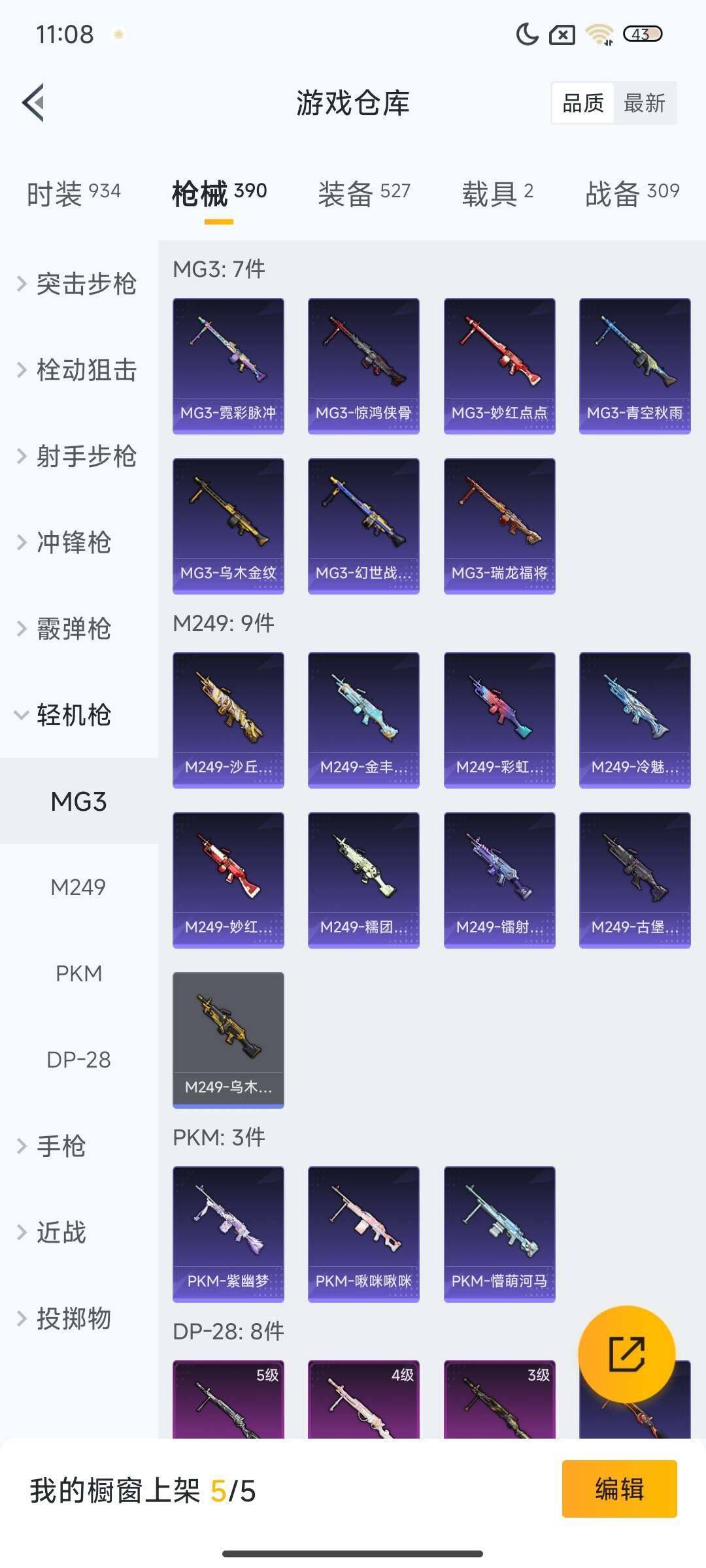Select the MG3-霓彩脉冲 weapon skin
Screen dimensions: 706x1568
tap(228, 366)
